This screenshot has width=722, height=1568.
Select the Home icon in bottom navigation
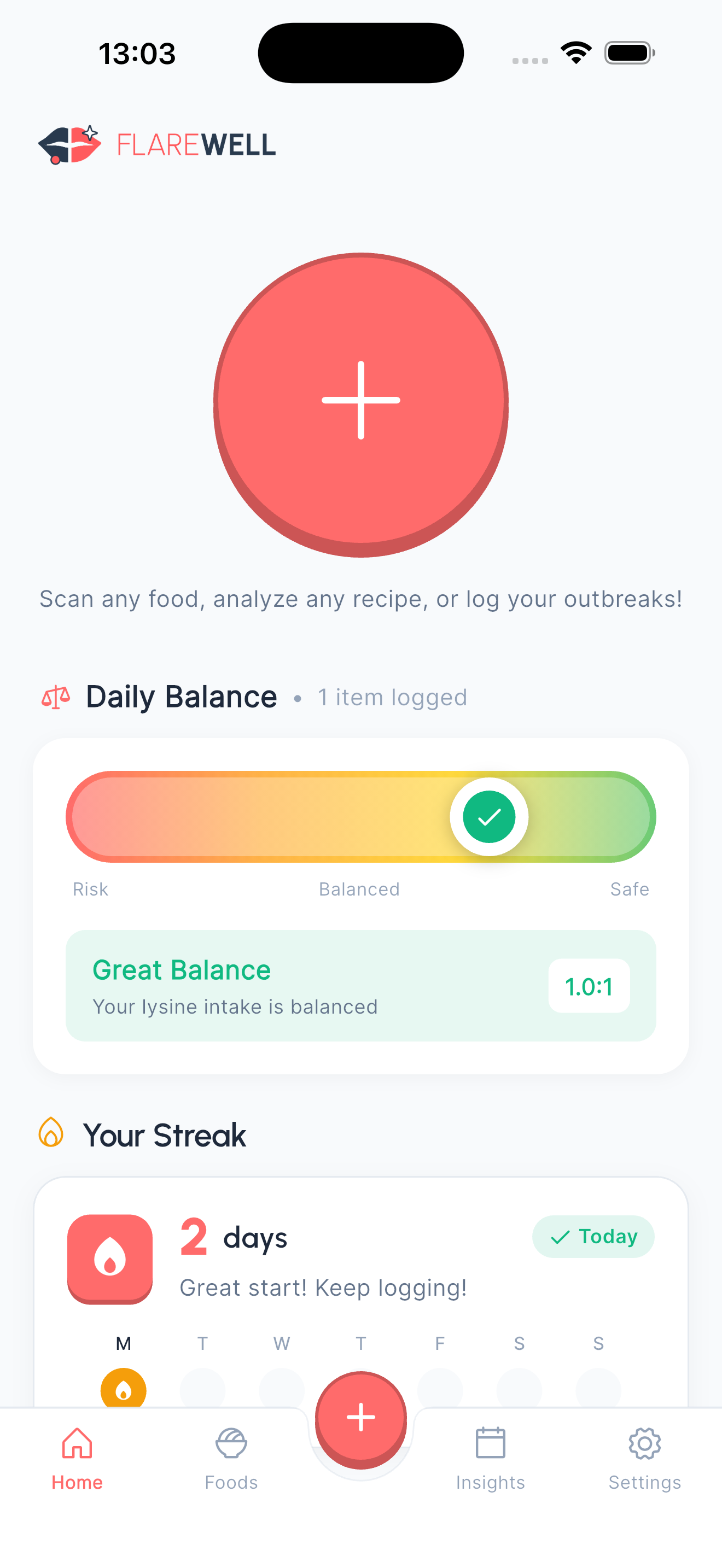coord(77,1443)
